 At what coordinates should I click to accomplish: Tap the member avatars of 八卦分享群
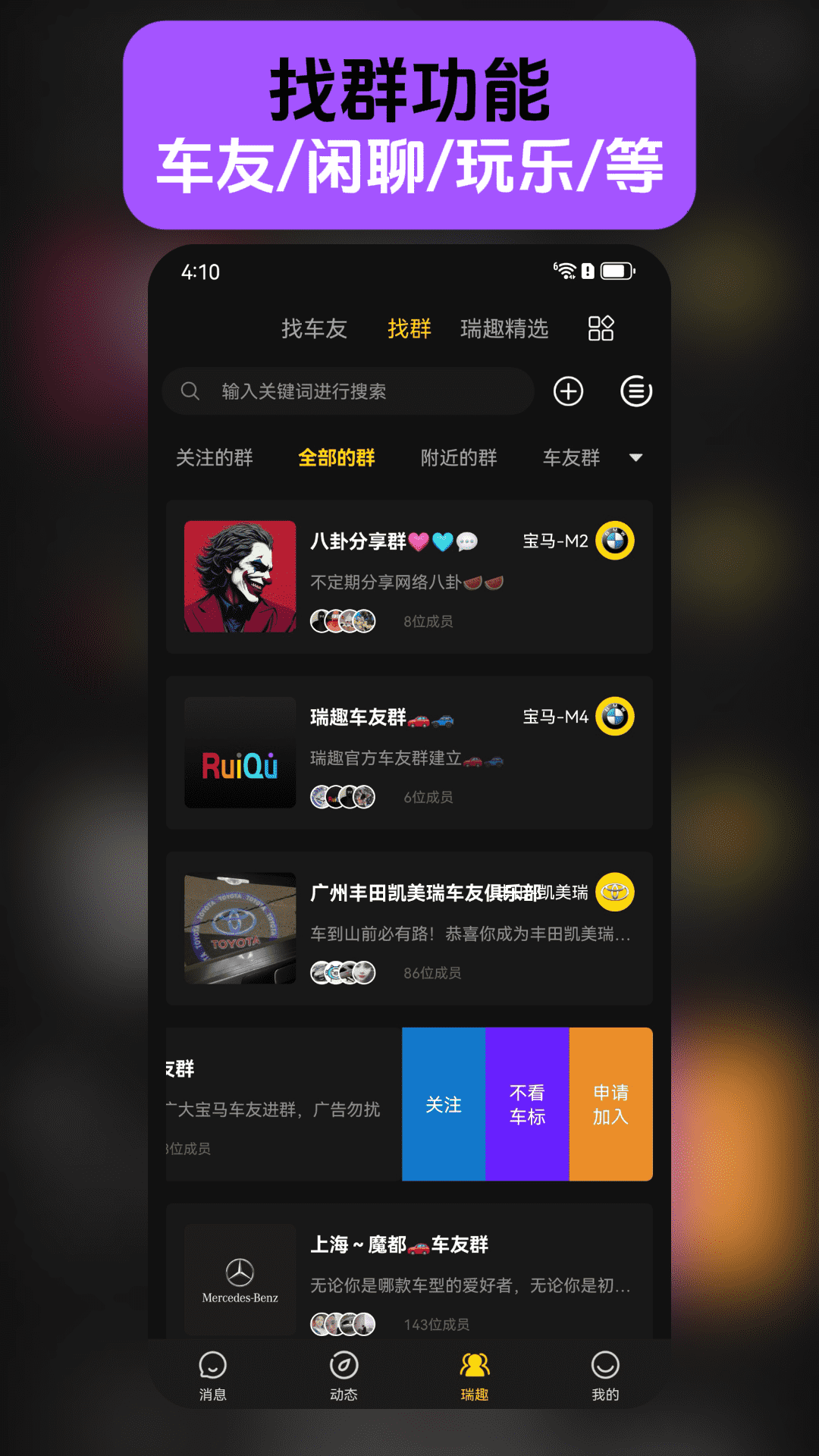[343, 620]
